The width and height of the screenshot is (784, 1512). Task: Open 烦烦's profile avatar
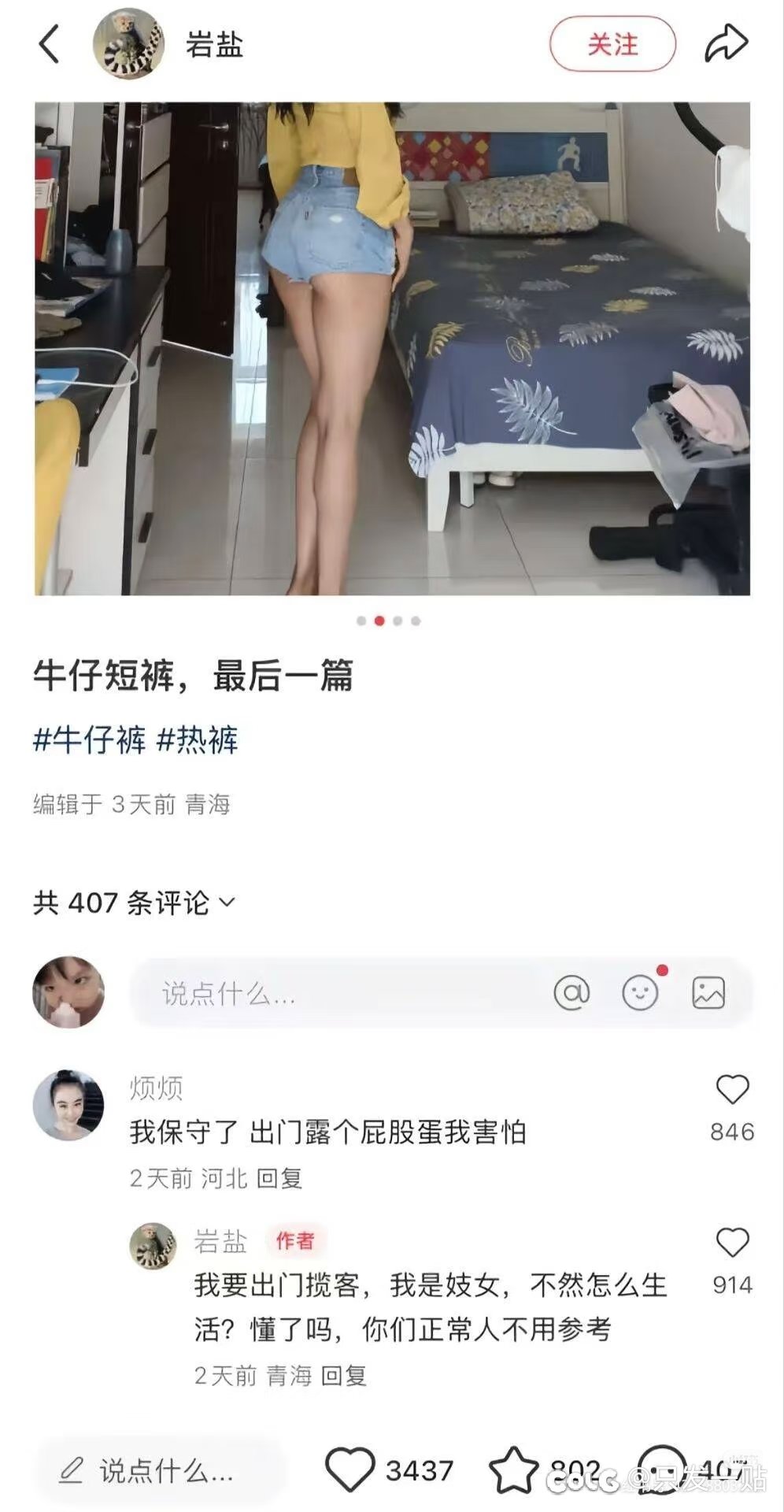point(68,1105)
